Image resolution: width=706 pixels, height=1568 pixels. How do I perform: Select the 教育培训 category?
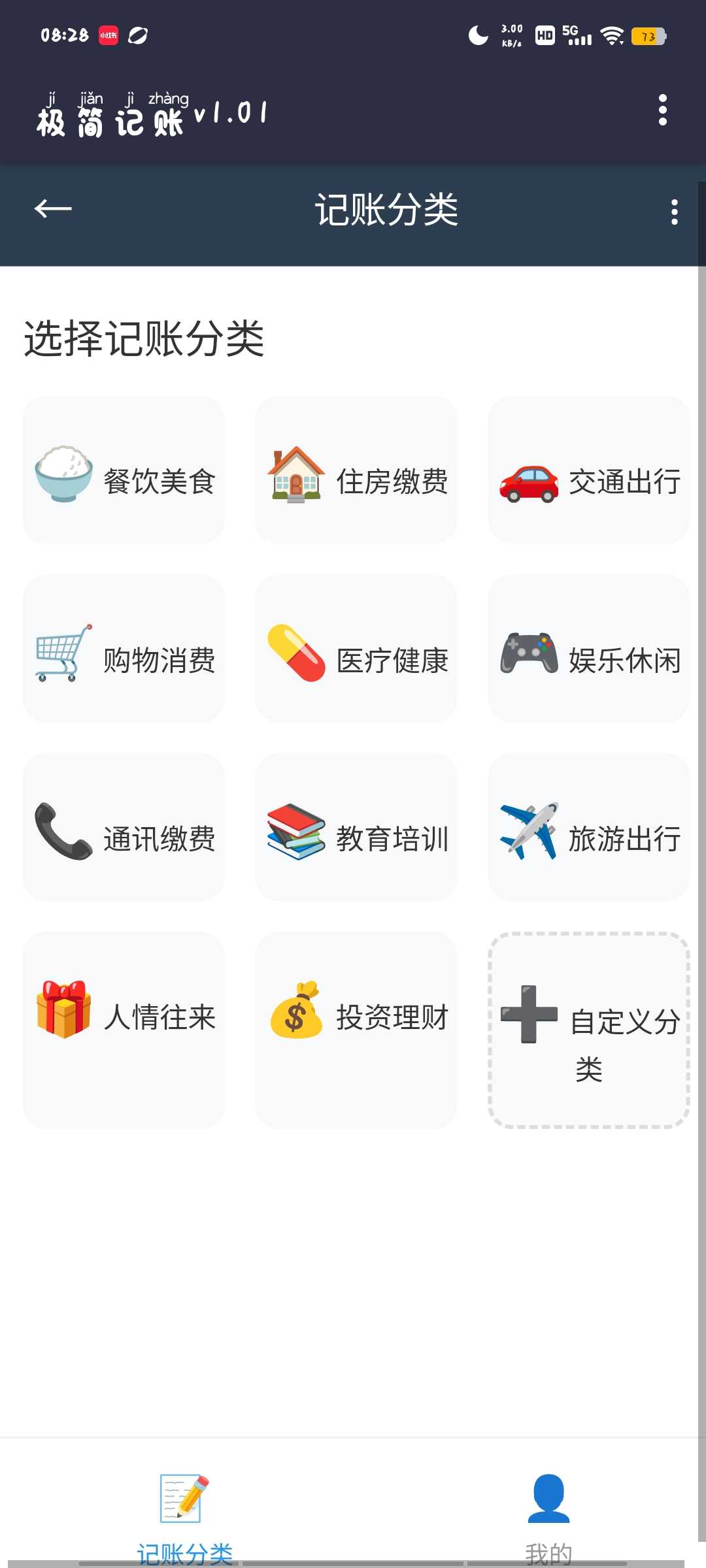(x=356, y=827)
